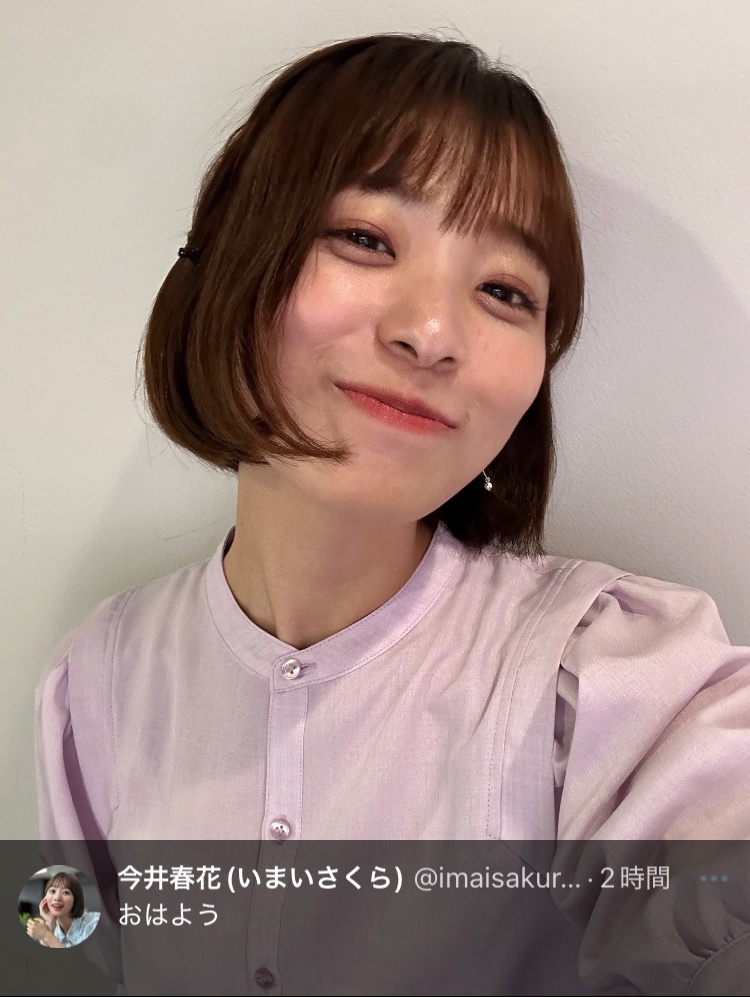
Task: Open the three-dot overflow menu
Action: 713,879
